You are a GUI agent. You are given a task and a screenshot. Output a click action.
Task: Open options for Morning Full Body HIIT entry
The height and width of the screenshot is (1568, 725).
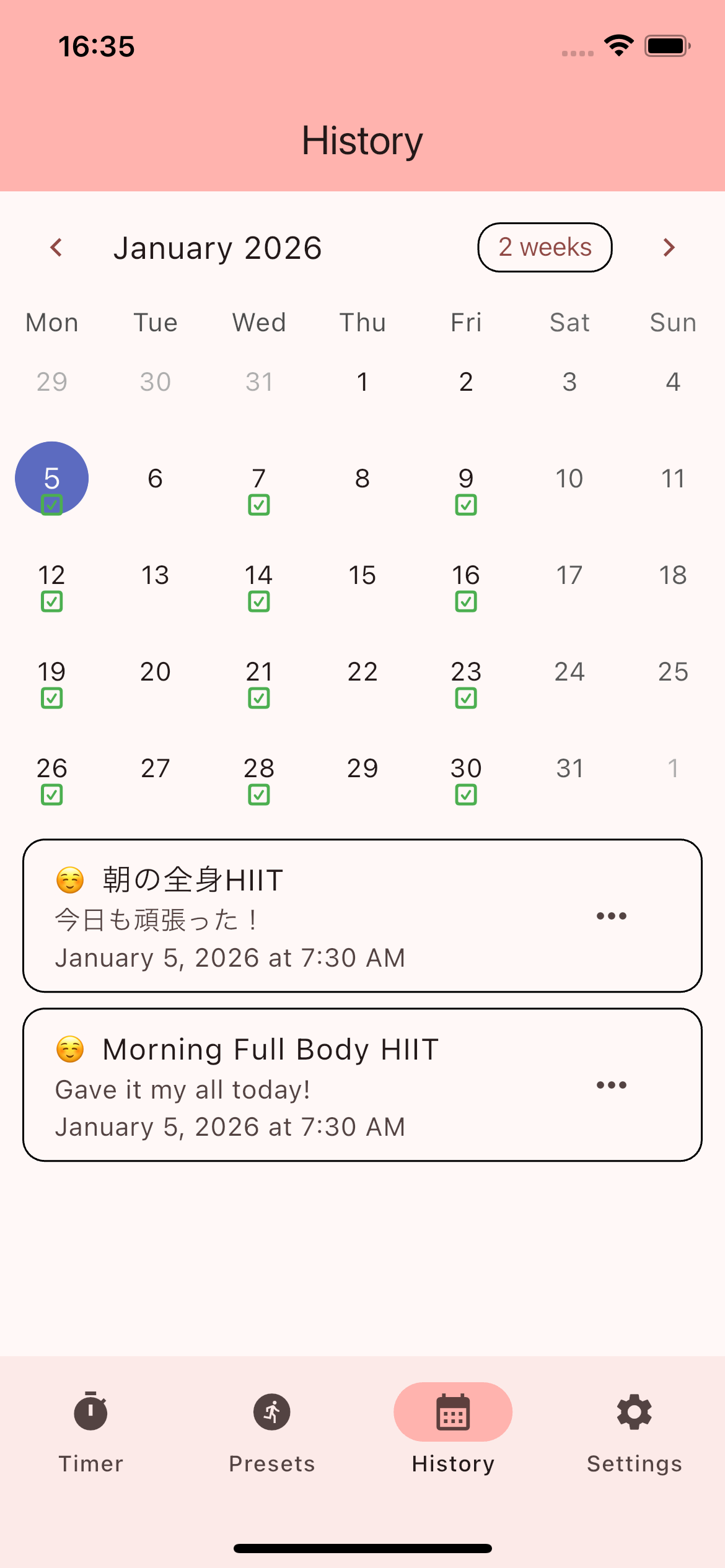pyautogui.click(x=612, y=1084)
